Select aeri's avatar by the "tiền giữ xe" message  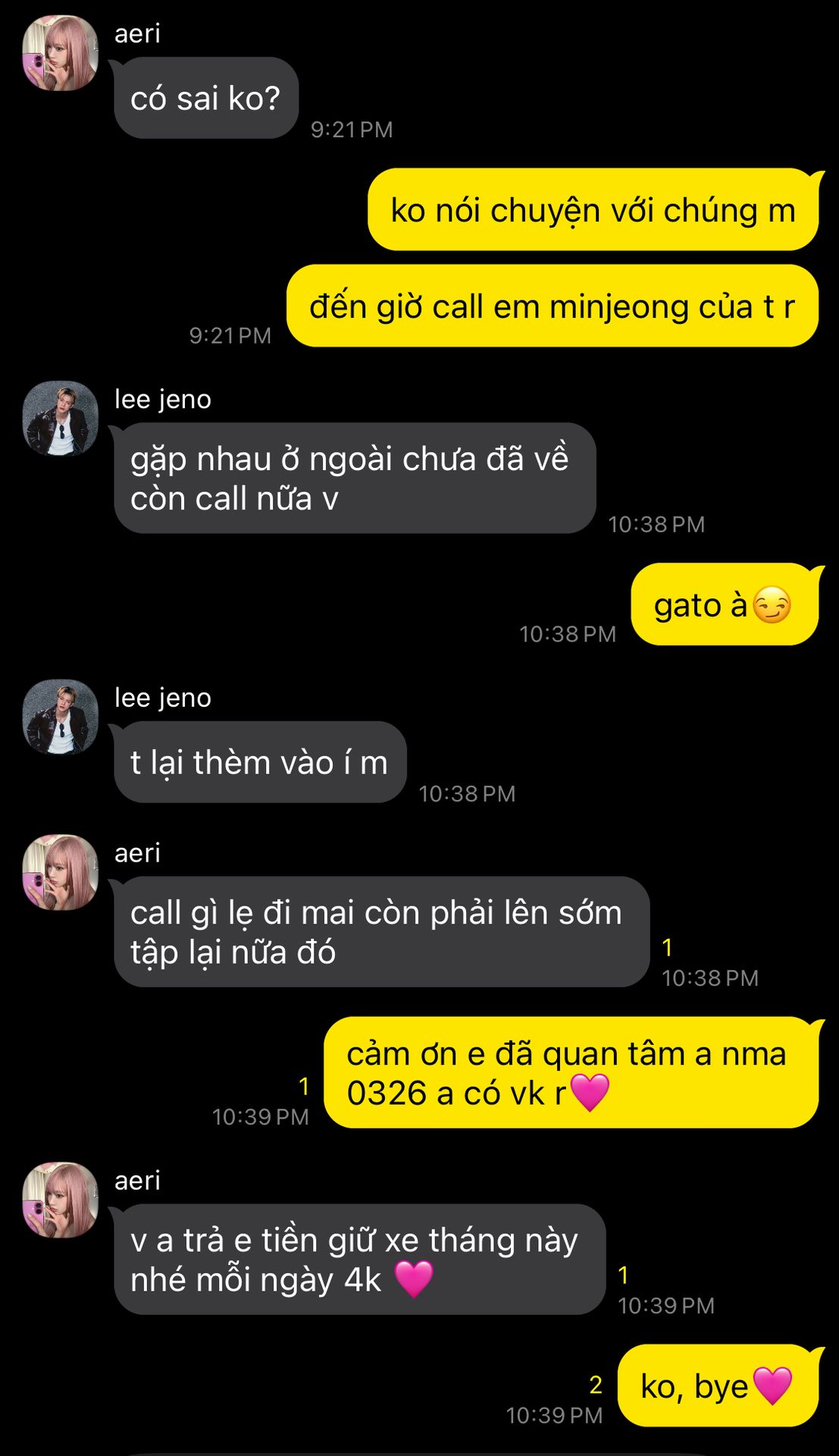pyautogui.click(x=61, y=1200)
